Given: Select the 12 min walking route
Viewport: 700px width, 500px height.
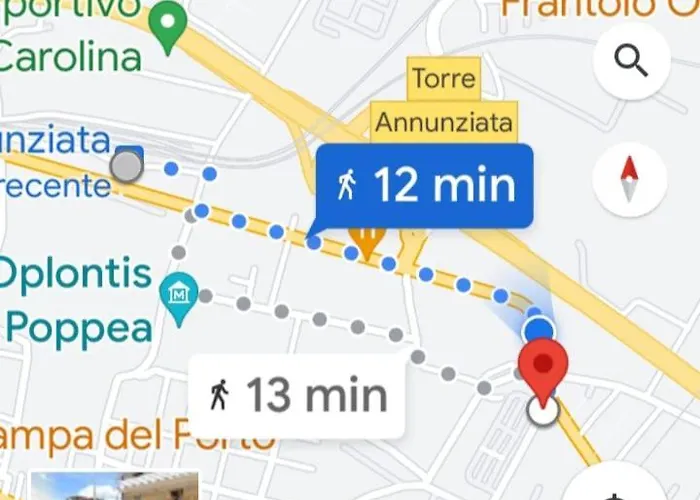Looking at the screenshot, I should click(x=425, y=186).
